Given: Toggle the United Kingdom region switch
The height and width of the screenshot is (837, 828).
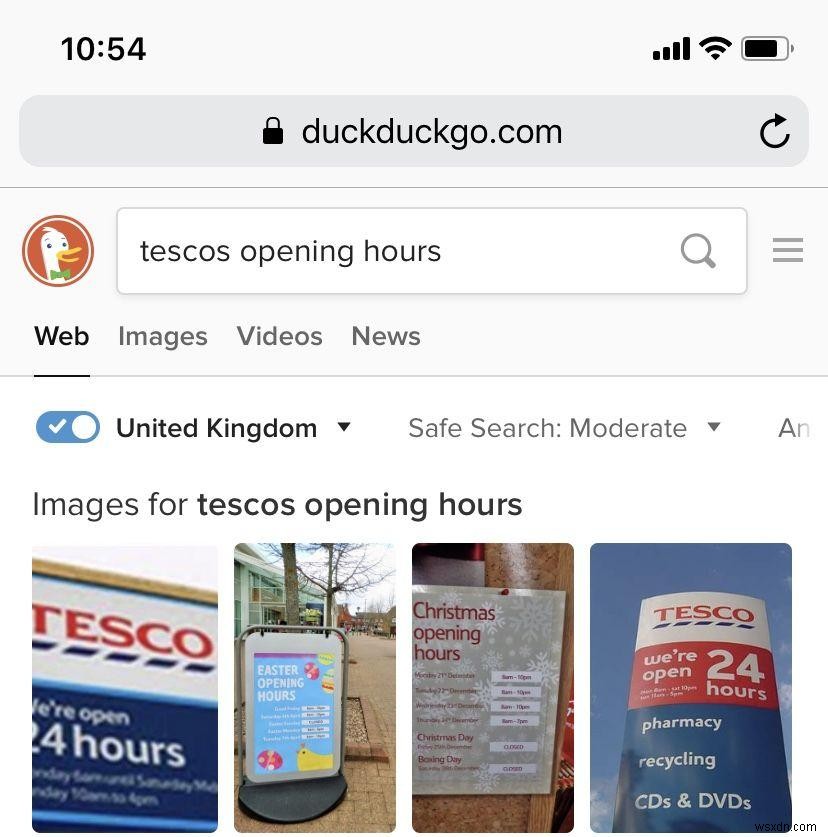Looking at the screenshot, I should click(68, 427).
